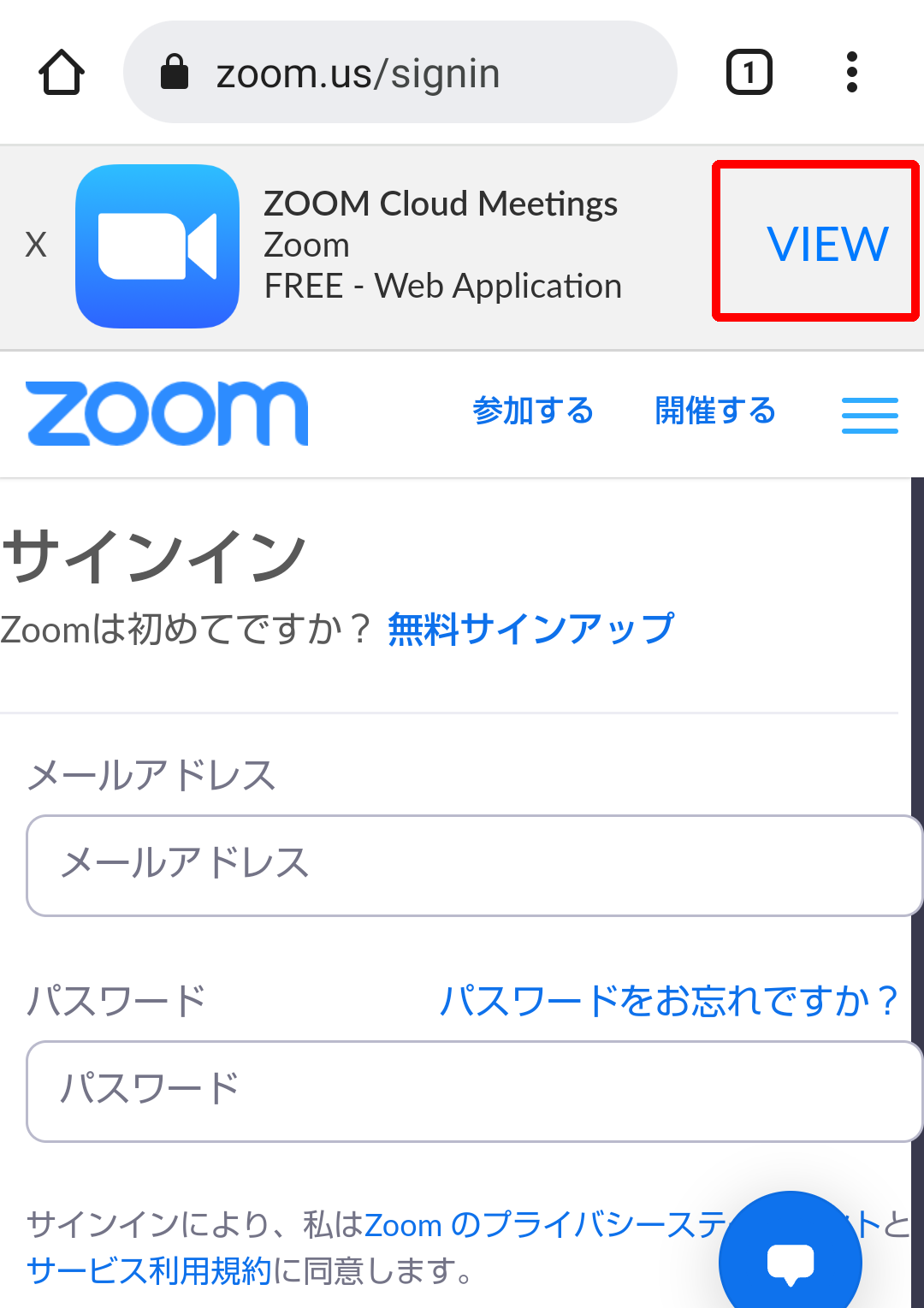
Task: Open the サービス利用規約 link
Action: tap(149, 1271)
